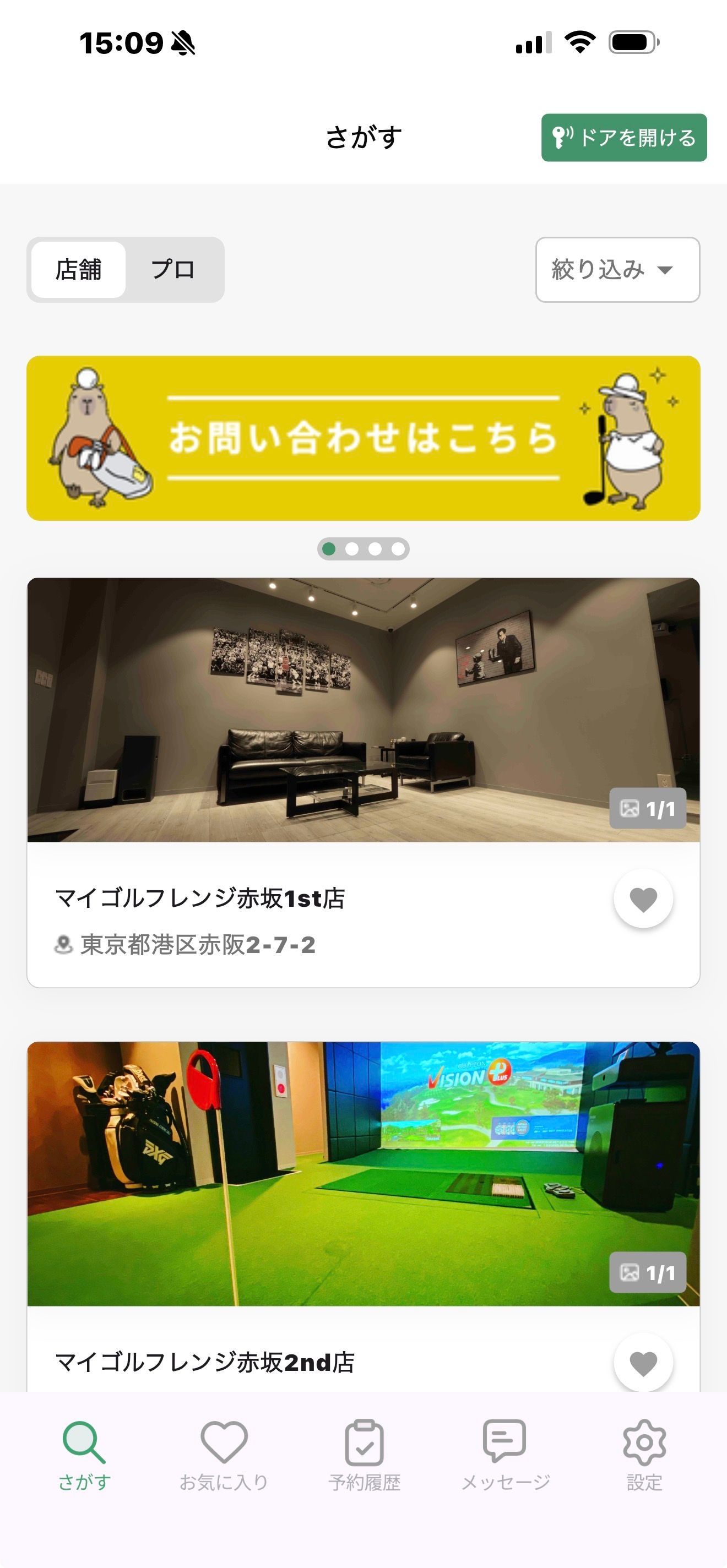Image resolution: width=727 pixels, height=1568 pixels.
Task: Tap the ドアを開ける button
Action: 623,138
